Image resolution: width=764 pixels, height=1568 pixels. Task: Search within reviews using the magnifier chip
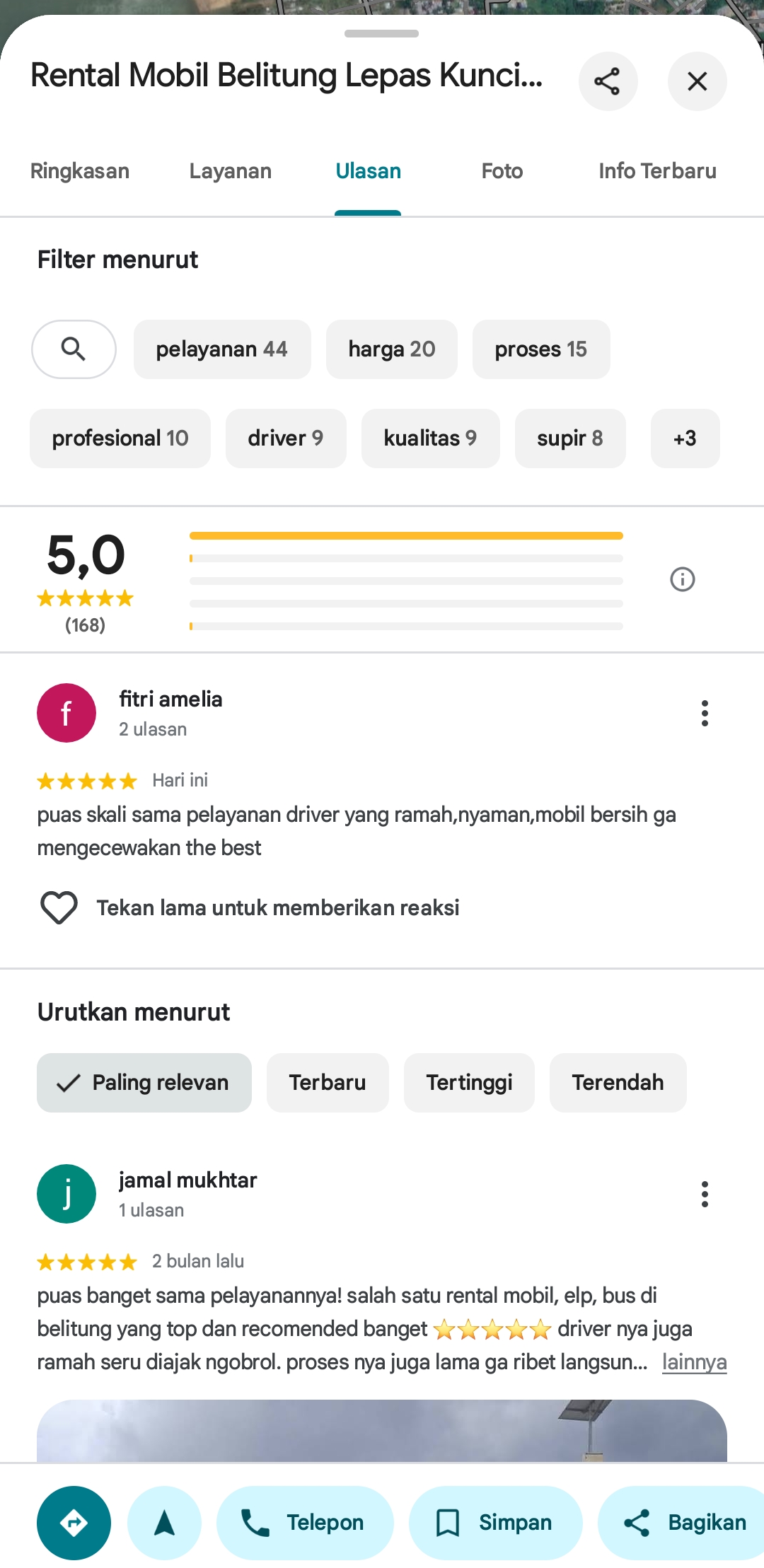pyautogui.click(x=74, y=349)
